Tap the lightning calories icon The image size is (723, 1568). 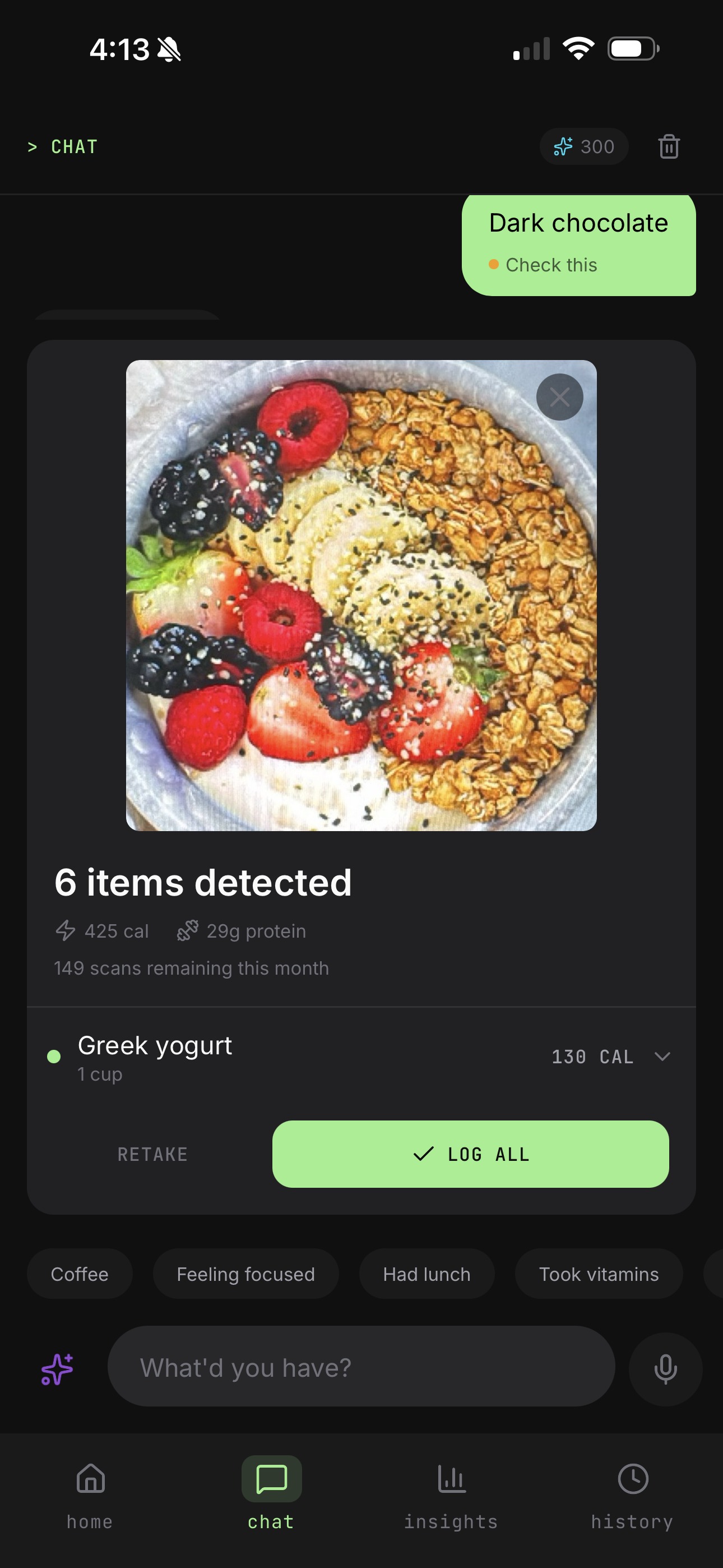[x=65, y=930]
